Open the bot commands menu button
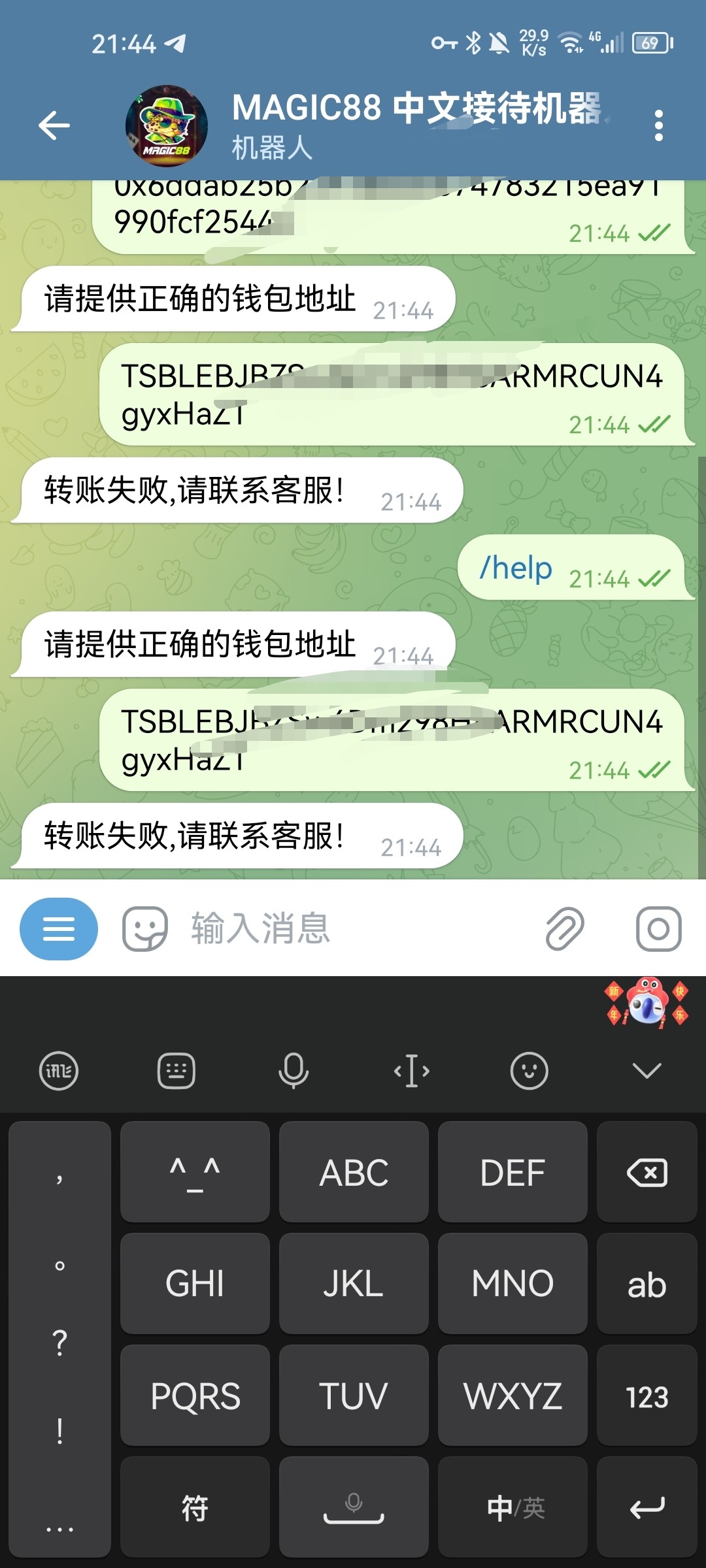This screenshot has height=1568, width=706. [59, 928]
